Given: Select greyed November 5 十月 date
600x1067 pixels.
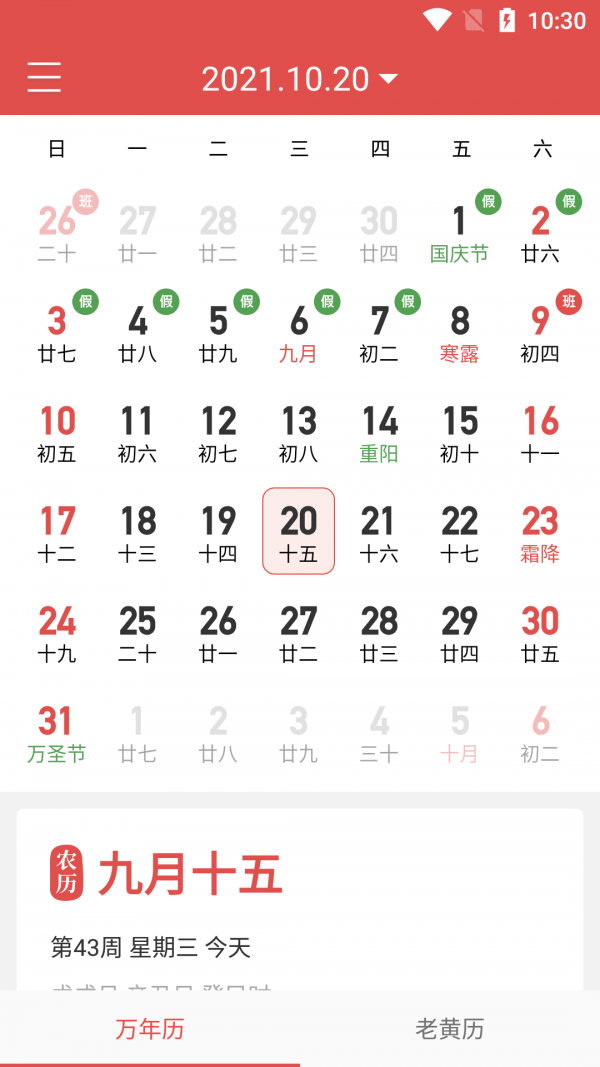Looking at the screenshot, I should coord(459,733).
